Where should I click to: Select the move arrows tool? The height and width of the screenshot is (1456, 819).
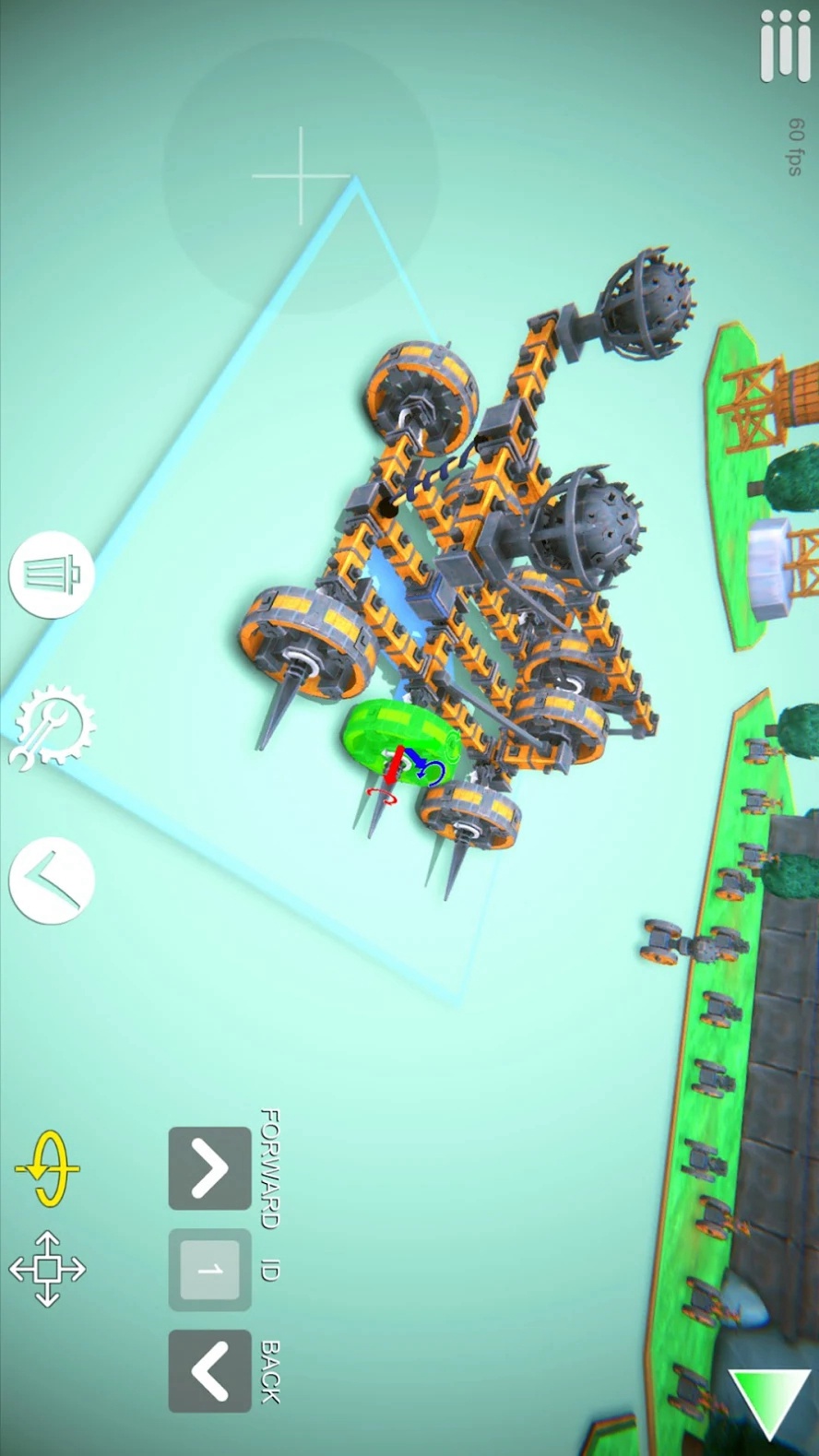point(48,1269)
